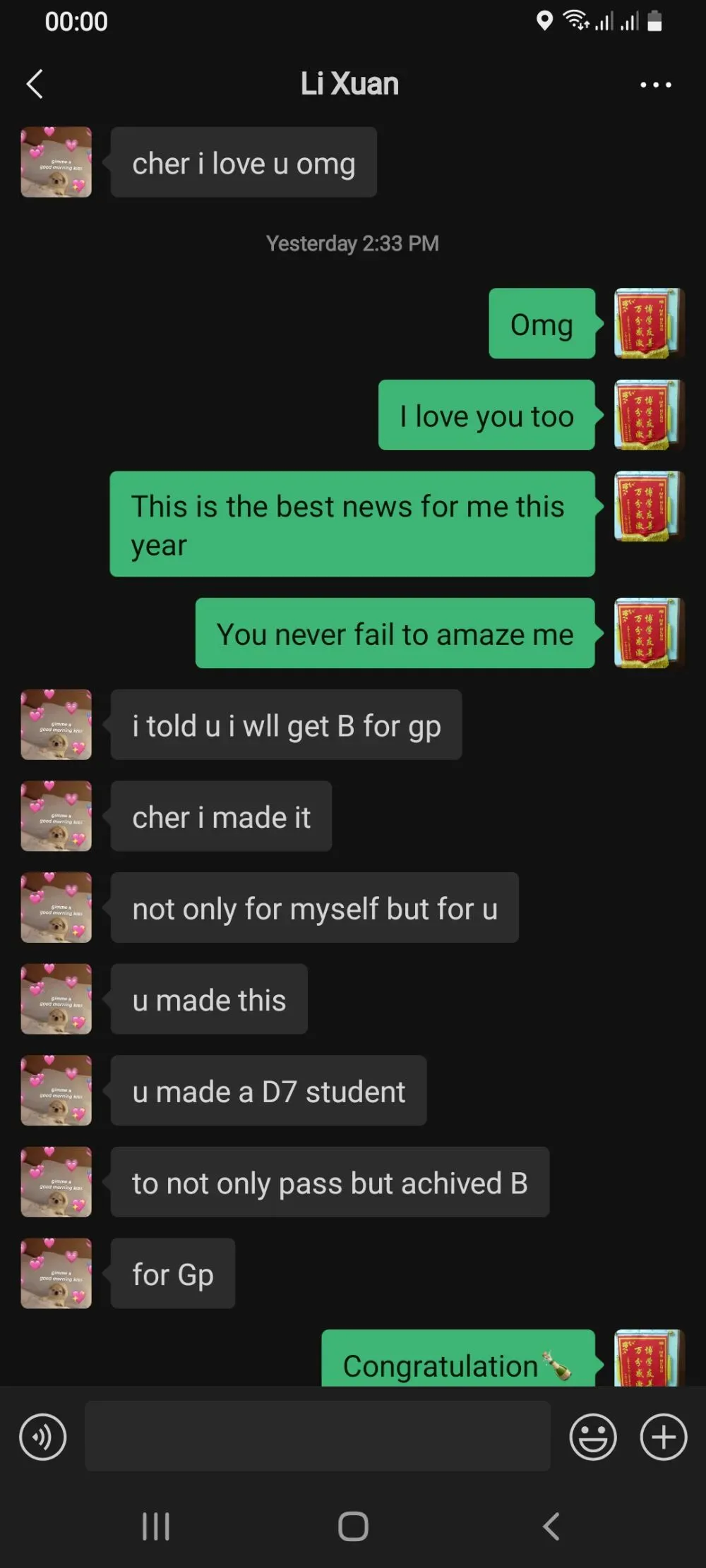The width and height of the screenshot is (706, 1568).
Task: Open recent apps from navigation bar
Action: point(156,1526)
